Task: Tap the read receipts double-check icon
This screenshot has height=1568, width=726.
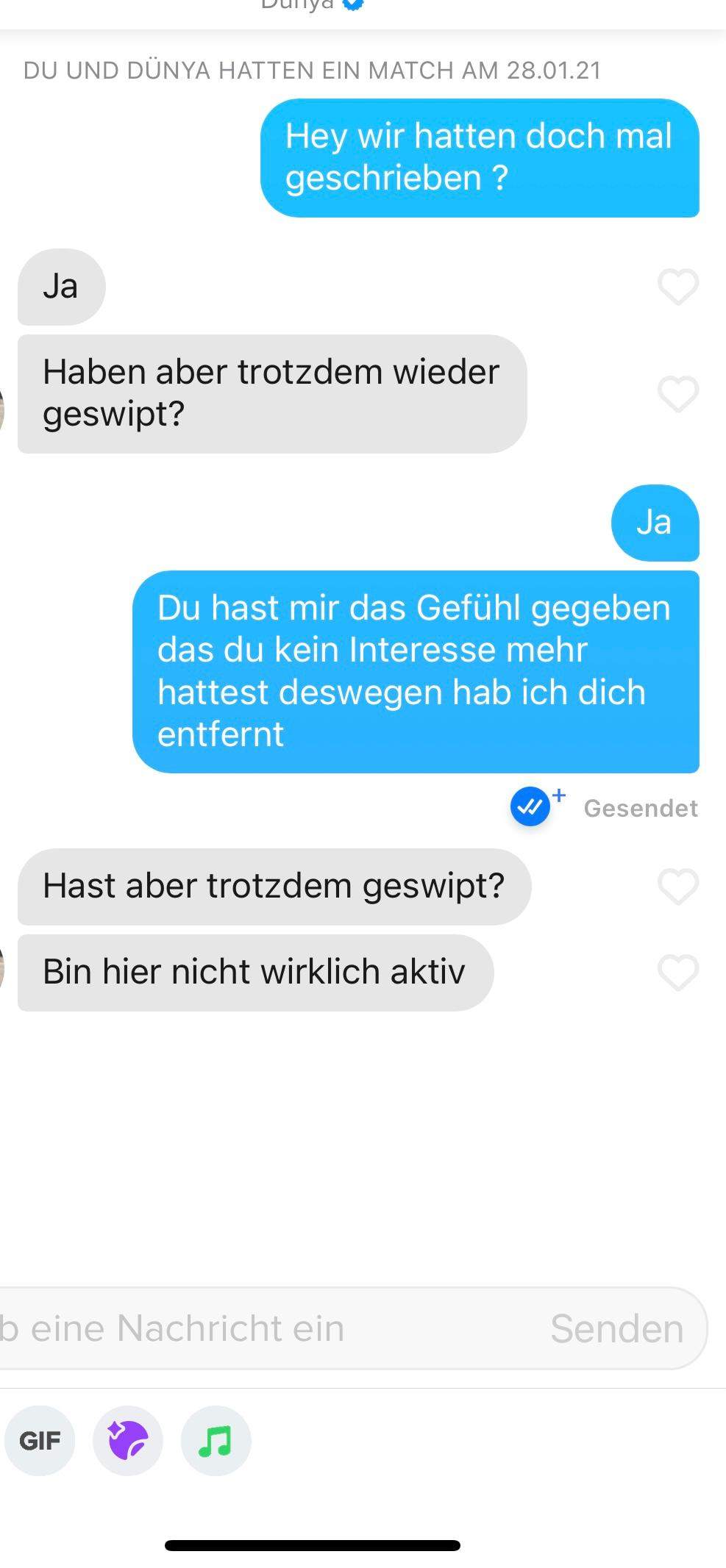Action: [x=531, y=806]
